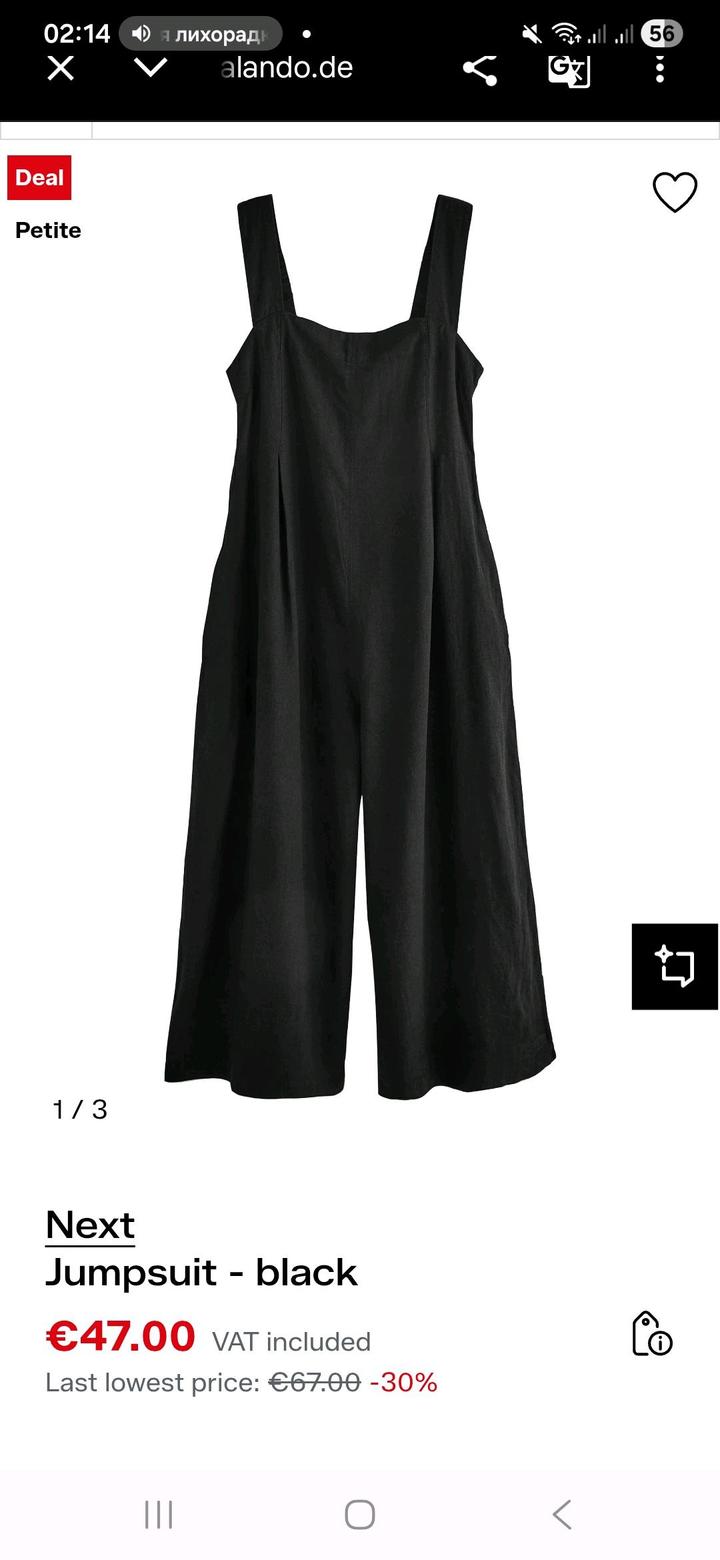Screen dimensions: 720x1560
Task: Close the in-app browser tab
Action: click(x=61, y=68)
